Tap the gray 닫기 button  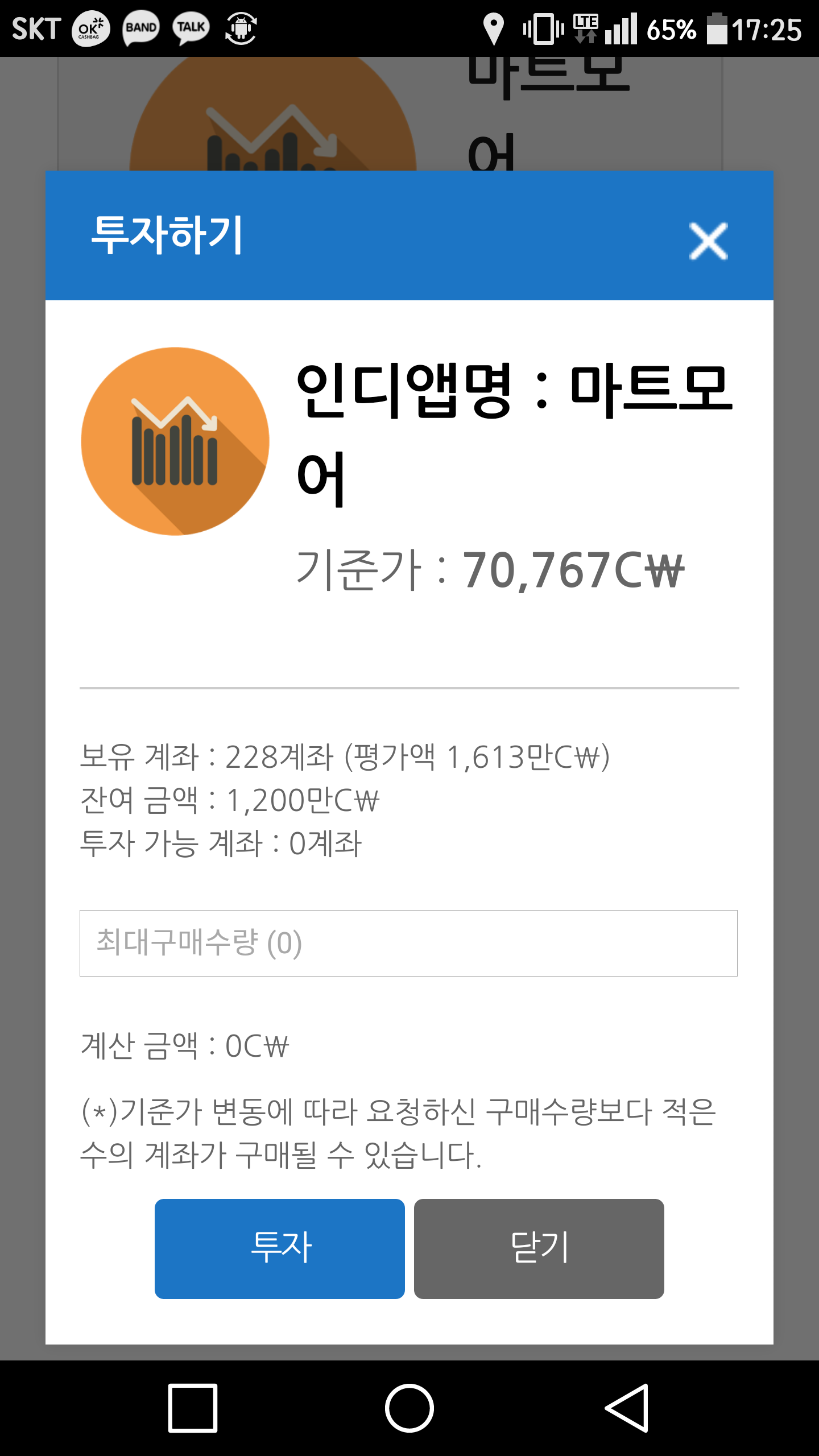[x=539, y=1248]
